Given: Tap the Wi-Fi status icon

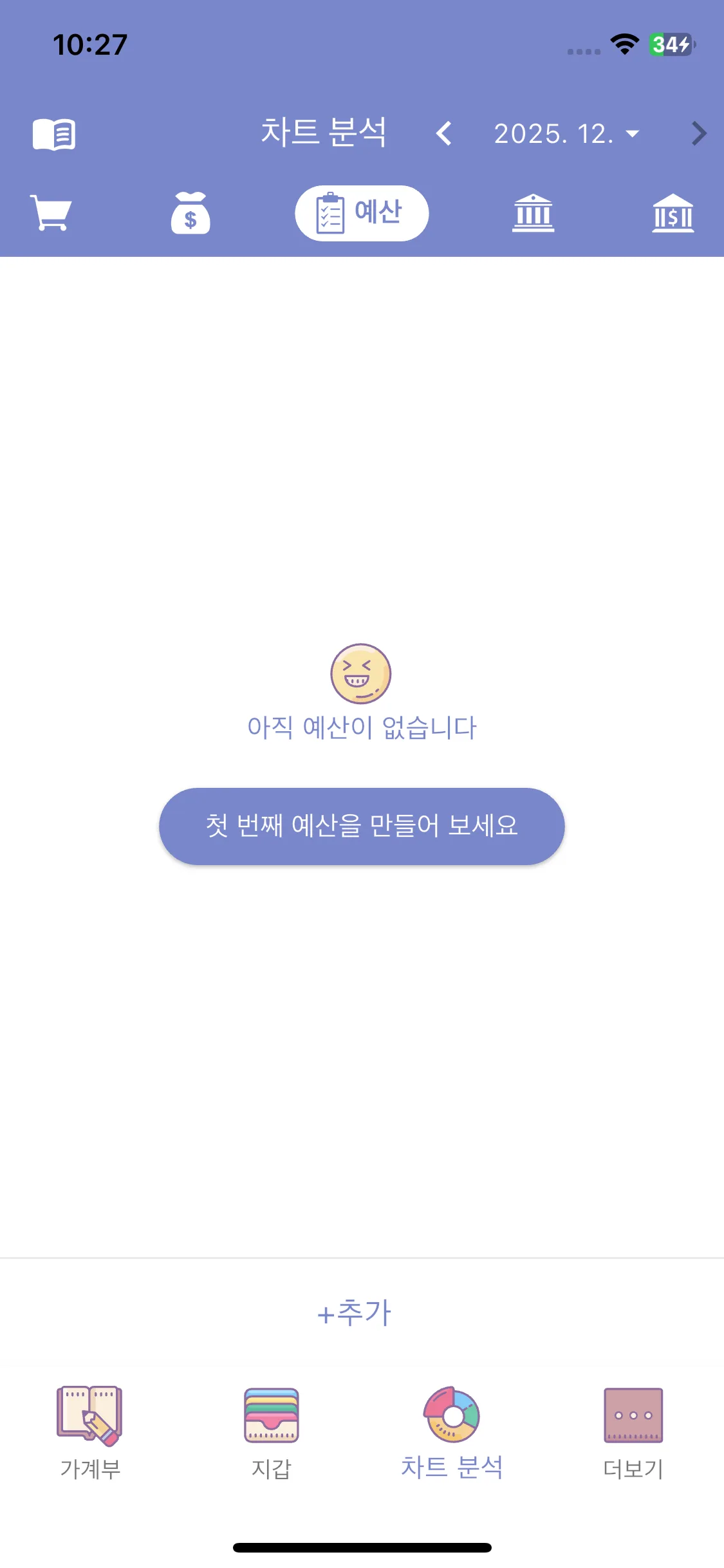Looking at the screenshot, I should [x=623, y=44].
